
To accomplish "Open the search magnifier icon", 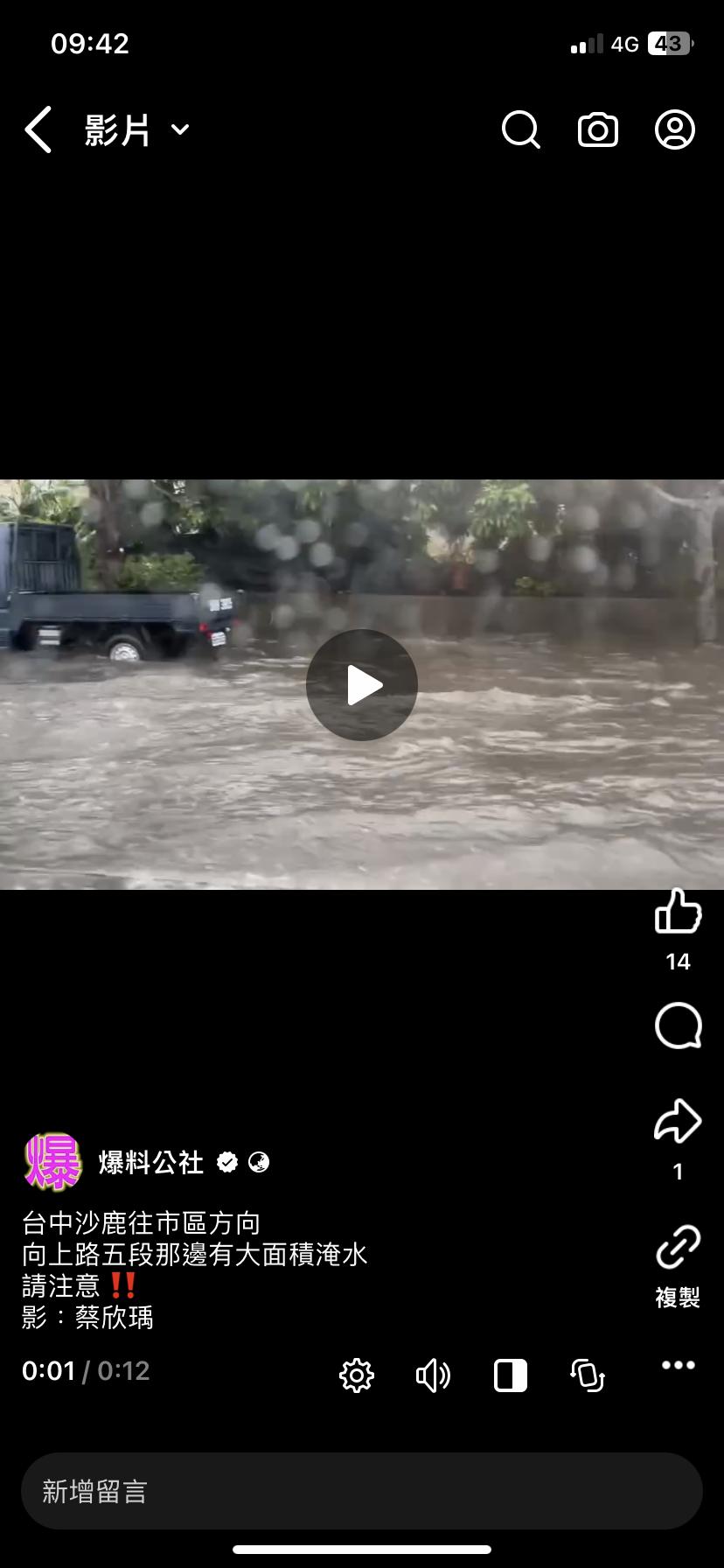I will coord(521,130).
